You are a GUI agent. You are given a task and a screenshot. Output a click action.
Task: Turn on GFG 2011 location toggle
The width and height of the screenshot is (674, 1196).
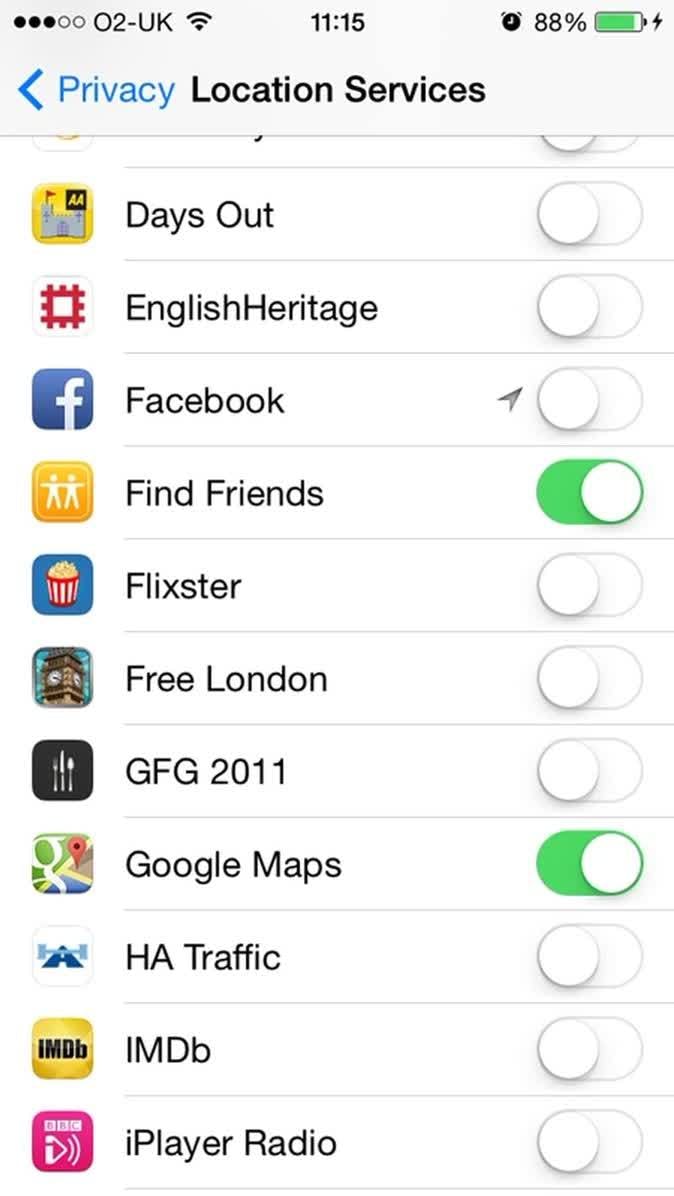(x=589, y=772)
